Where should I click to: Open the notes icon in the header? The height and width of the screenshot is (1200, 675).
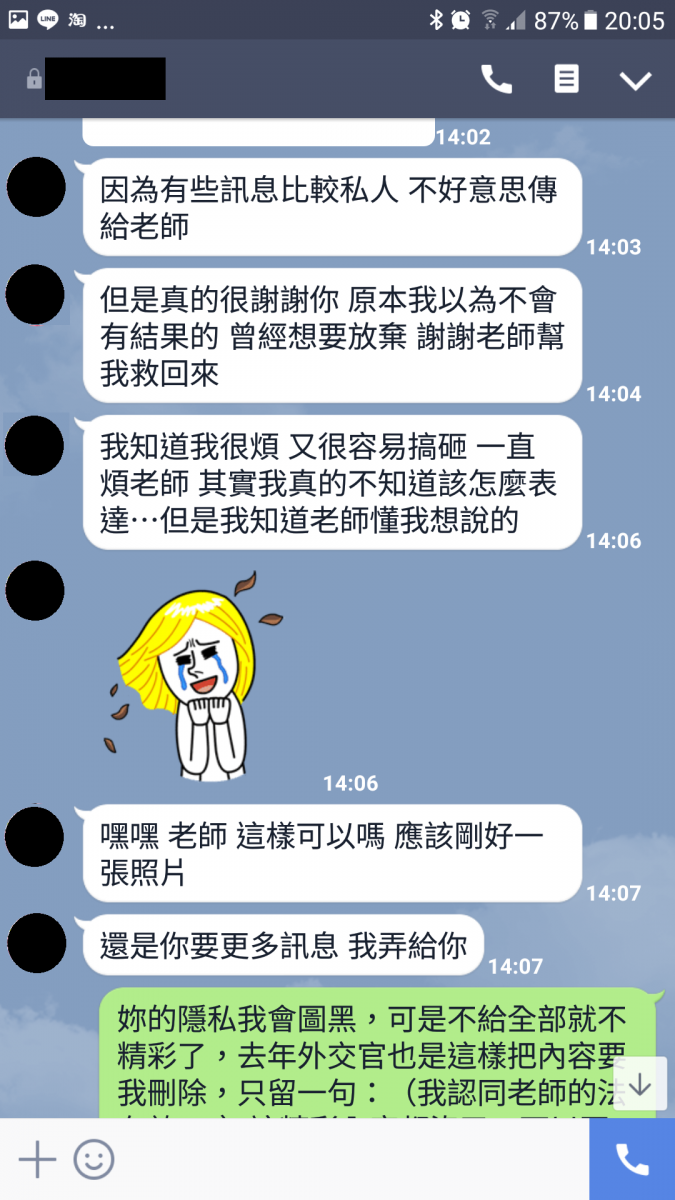click(566, 80)
